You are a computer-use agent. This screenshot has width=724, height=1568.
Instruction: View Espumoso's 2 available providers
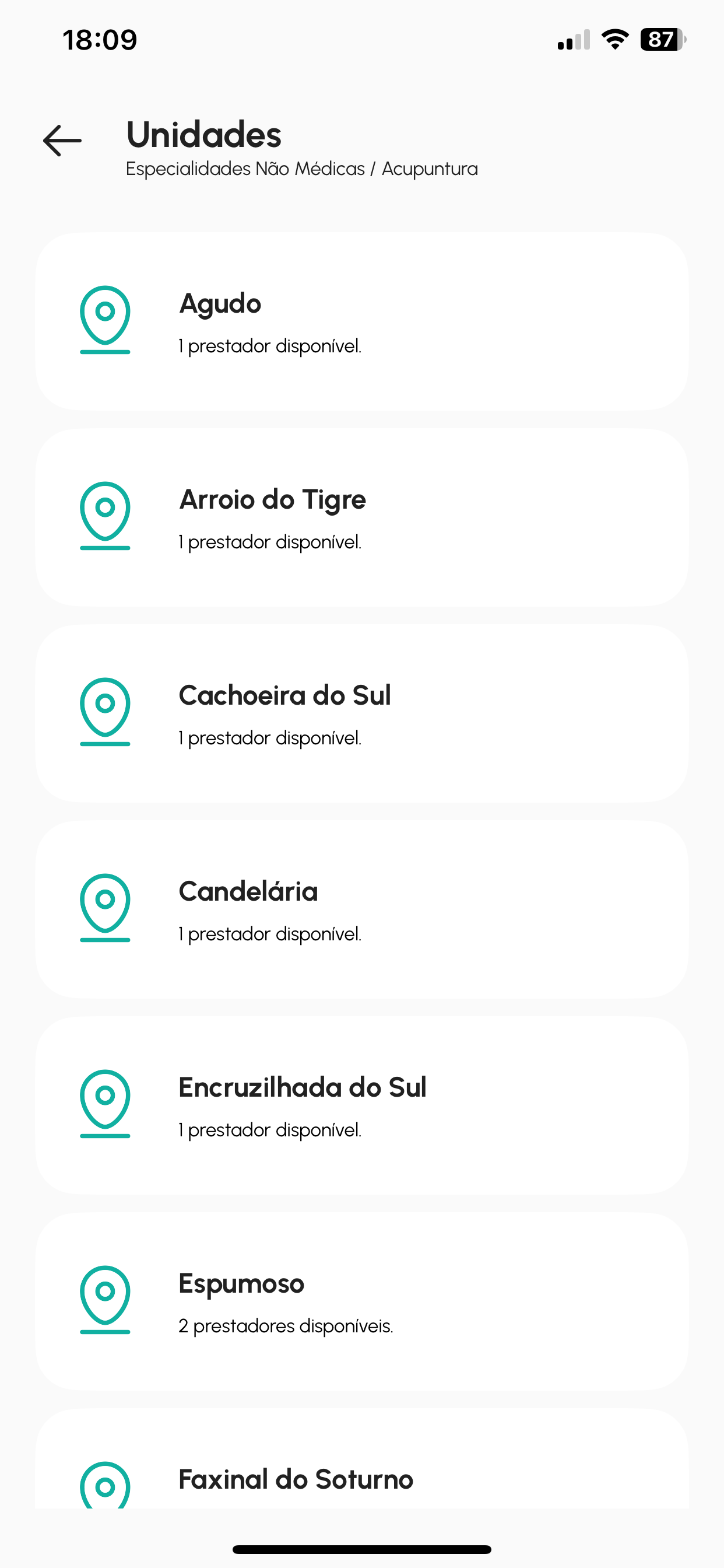click(x=361, y=1301)
